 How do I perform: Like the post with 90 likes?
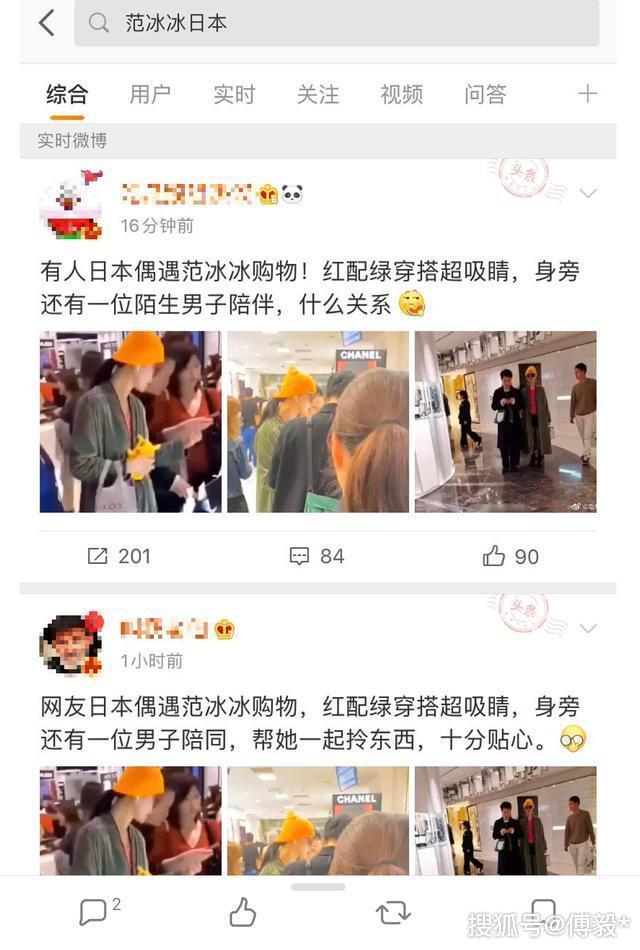coord(510,557)
